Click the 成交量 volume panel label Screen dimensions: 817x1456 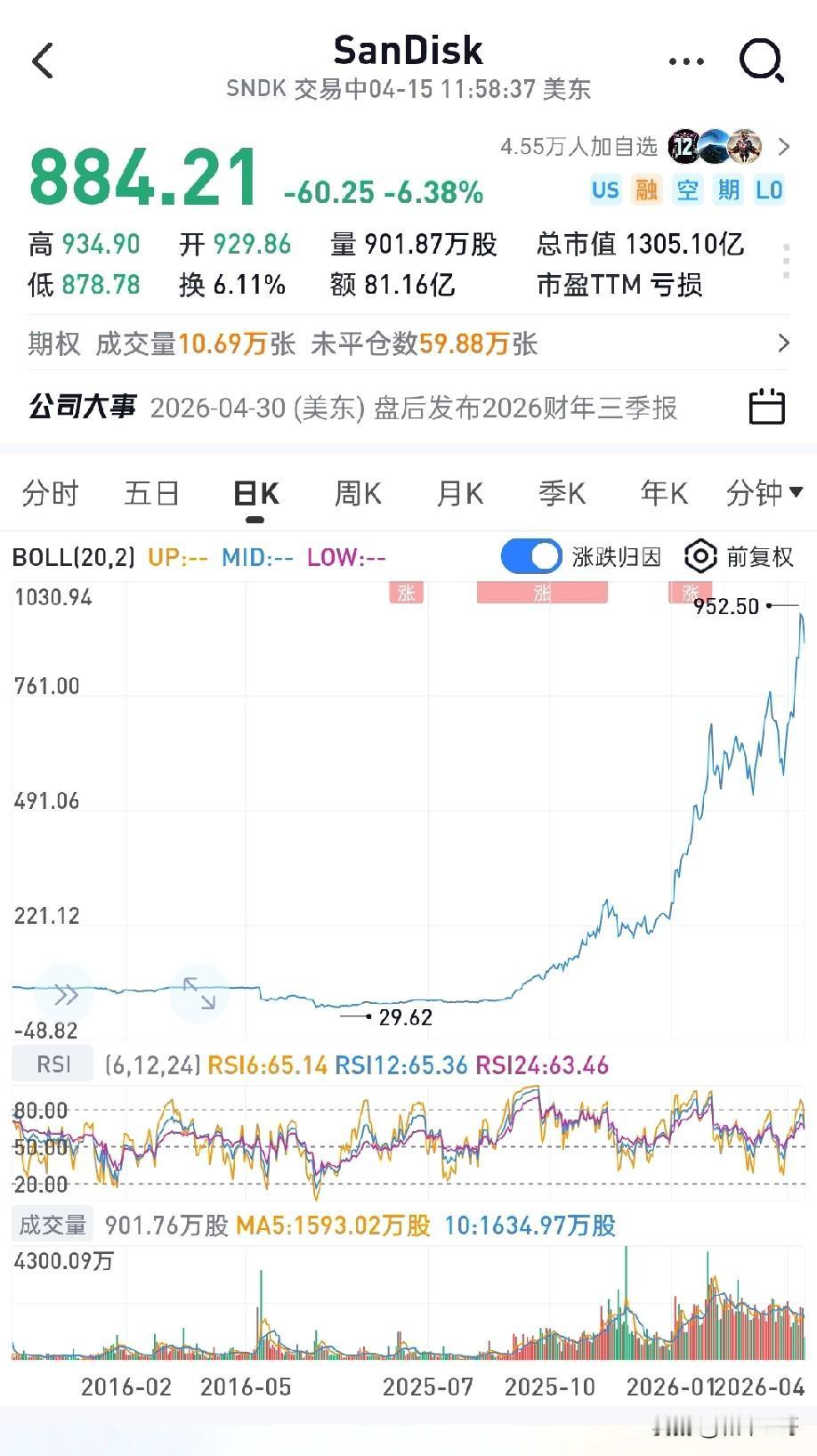[52, 1224]
